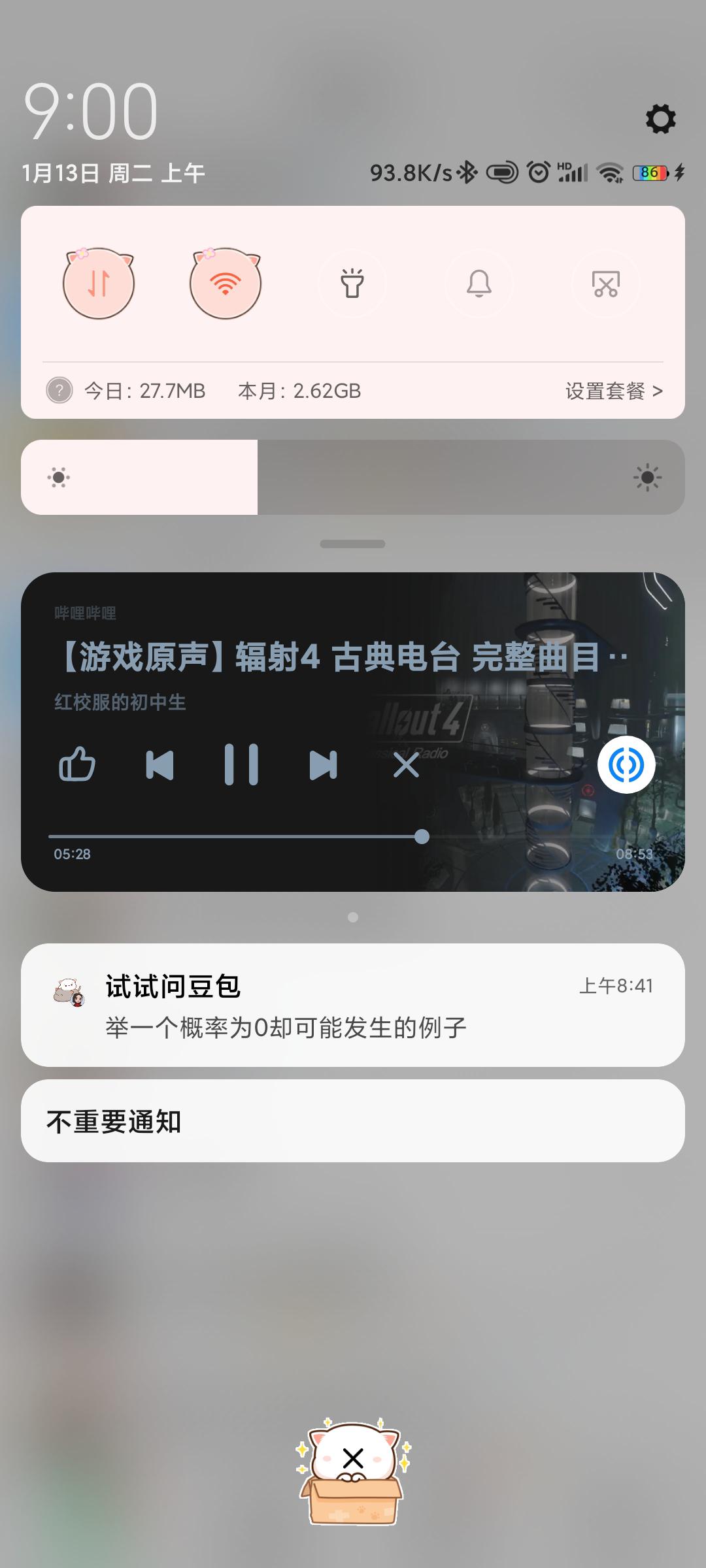
Task: Open system settings gear
Action: tap(660, 119)
